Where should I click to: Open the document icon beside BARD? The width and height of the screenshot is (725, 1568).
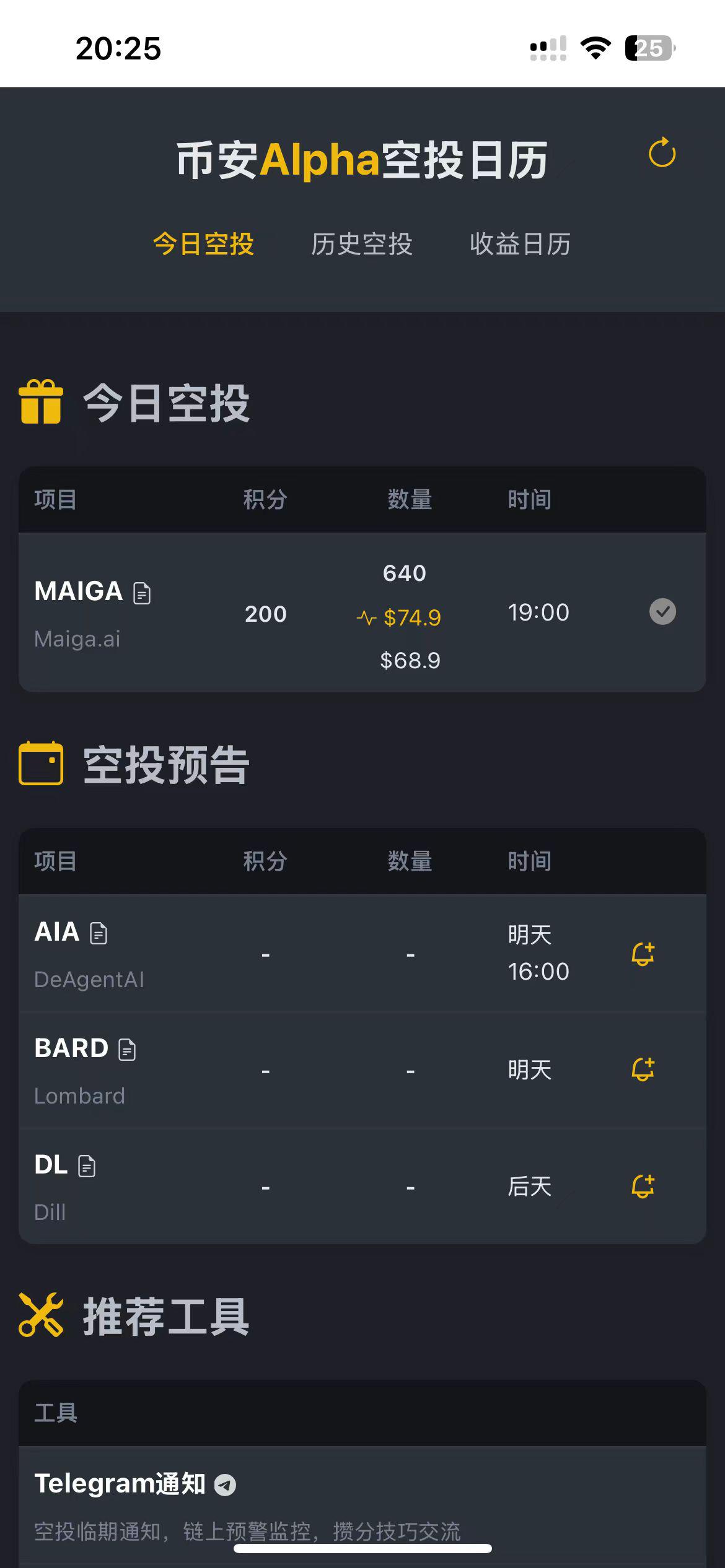pos(127,1050)
